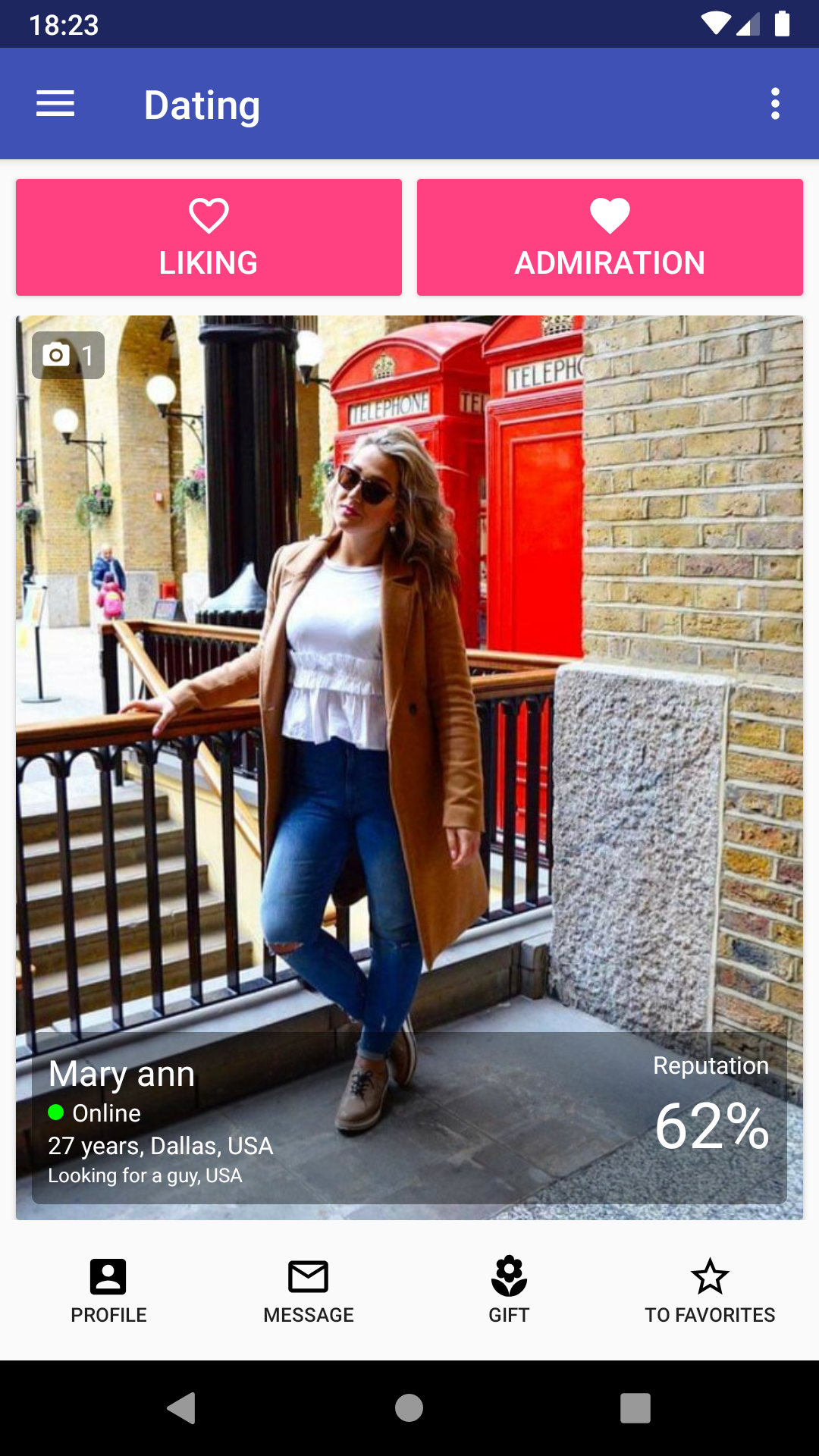Tap the LIKING button
This screenshot has height=1456, width=819.
pos(209,237)
